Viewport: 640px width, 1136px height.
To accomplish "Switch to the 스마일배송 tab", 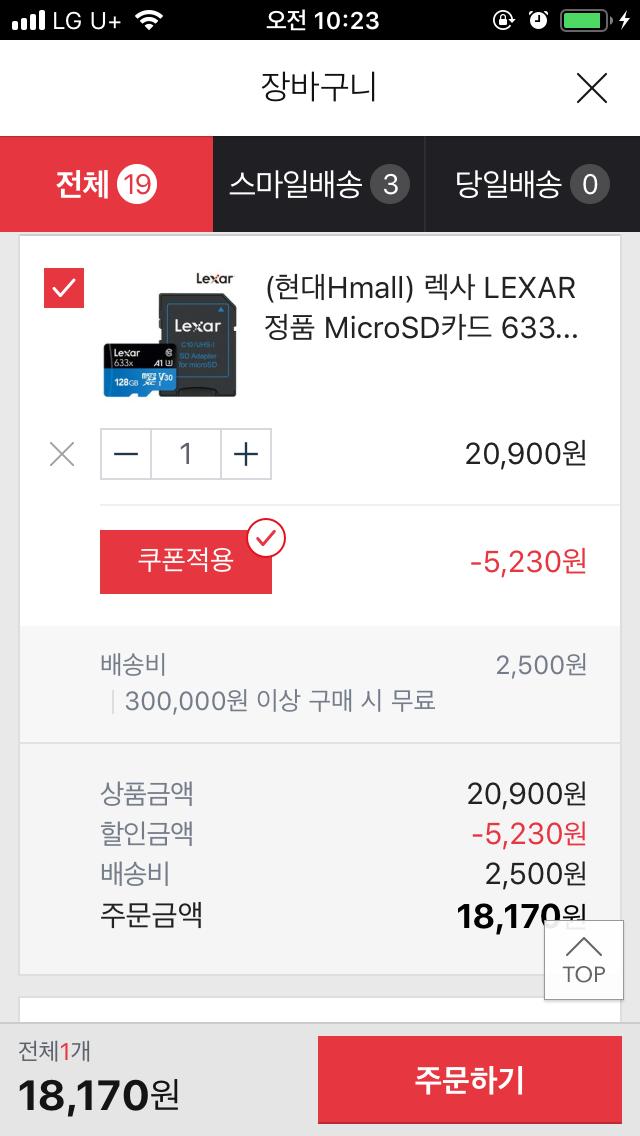I will coord(319,185).
